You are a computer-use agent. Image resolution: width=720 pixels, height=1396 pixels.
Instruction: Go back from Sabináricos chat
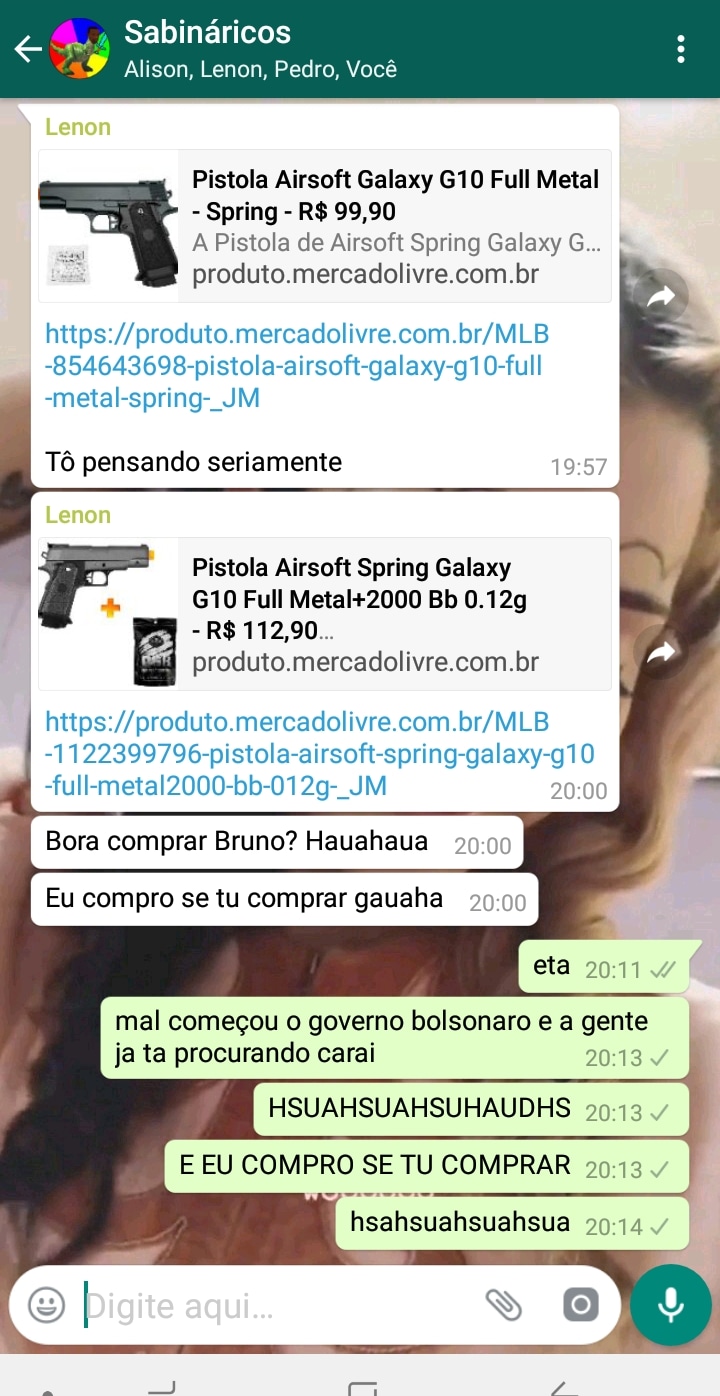point(28,49)
